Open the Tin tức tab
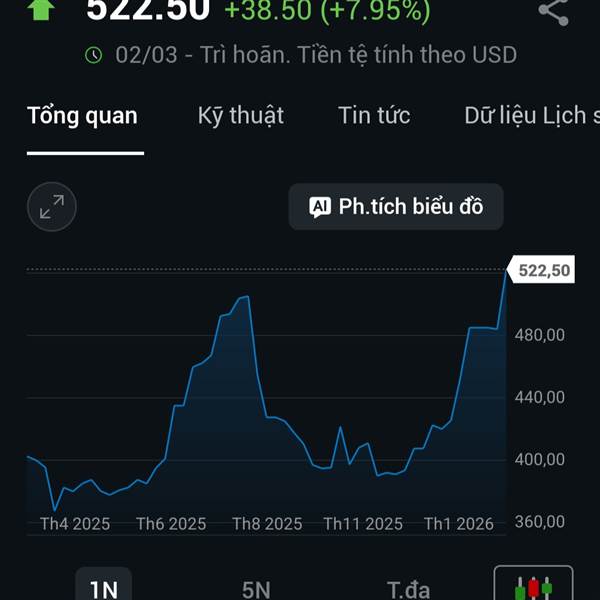 [x=374, y=116]
